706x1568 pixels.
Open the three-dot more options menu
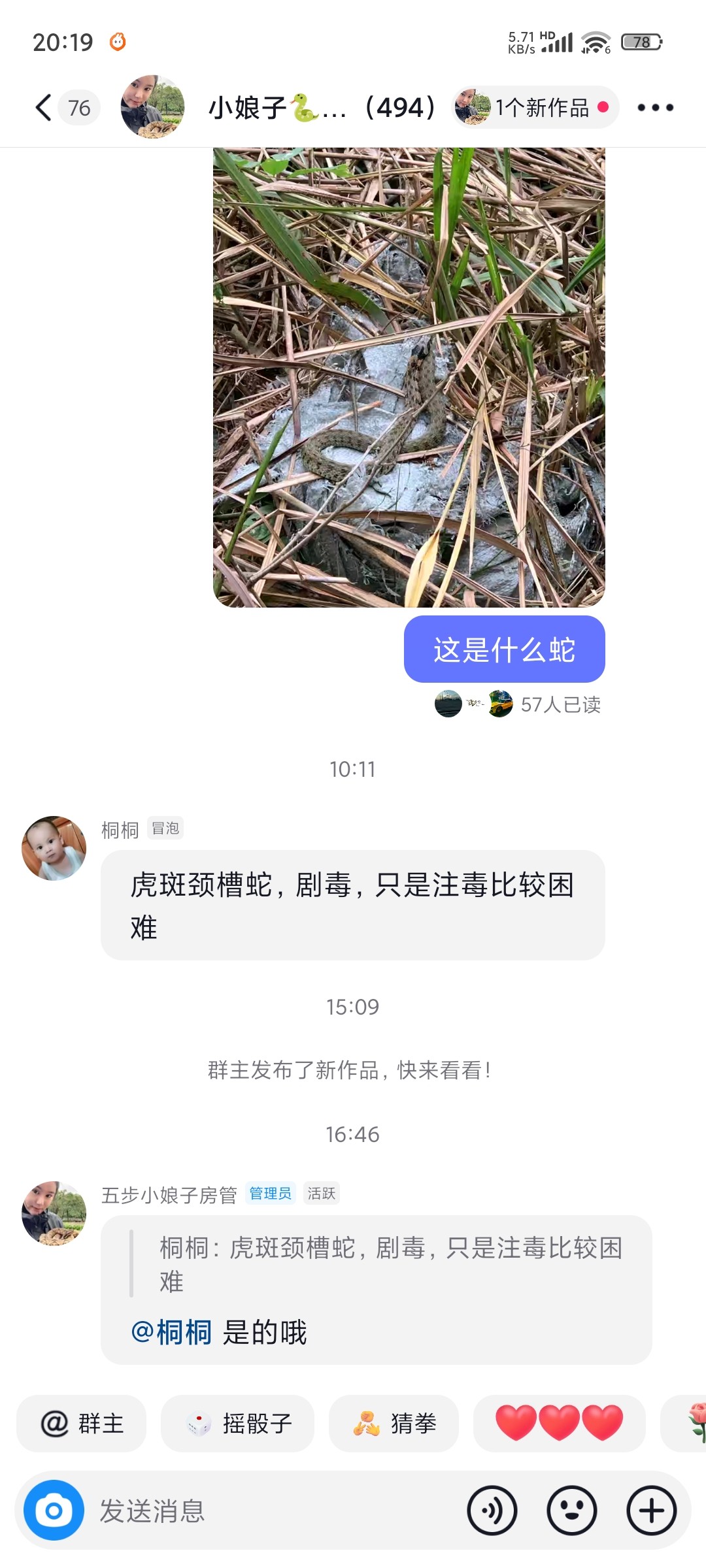pyautogui.click(x=655, y=108)
